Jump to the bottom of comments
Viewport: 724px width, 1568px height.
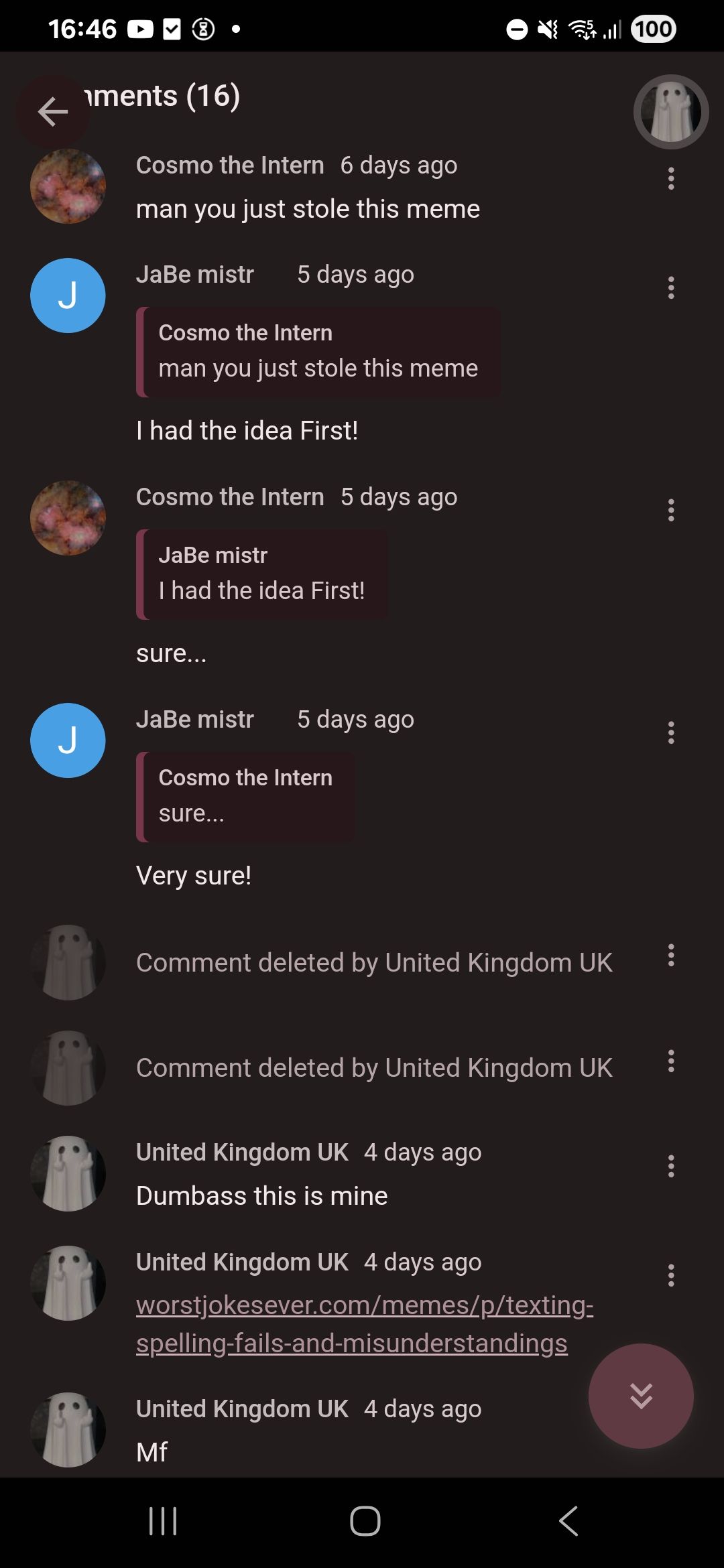(641, 1396)
